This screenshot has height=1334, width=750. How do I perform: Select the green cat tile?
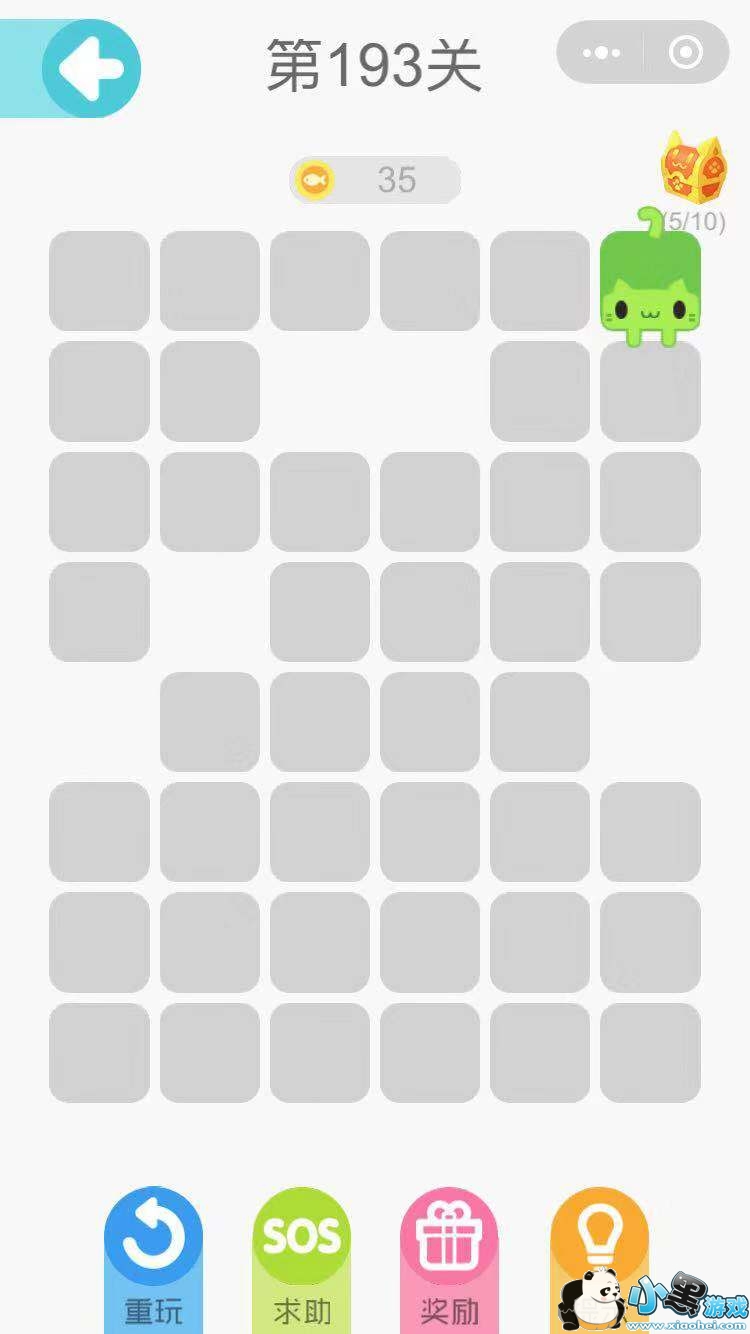(650, 285)
